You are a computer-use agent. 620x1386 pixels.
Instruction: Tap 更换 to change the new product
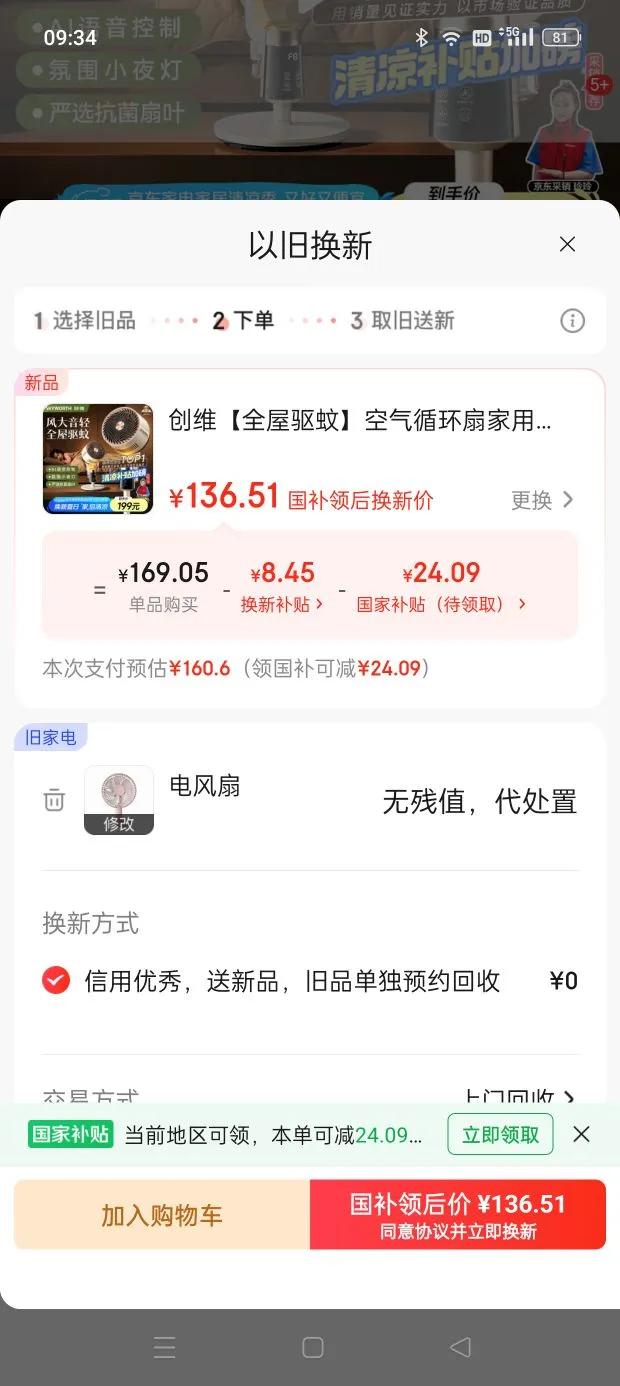tap(542, 500)
